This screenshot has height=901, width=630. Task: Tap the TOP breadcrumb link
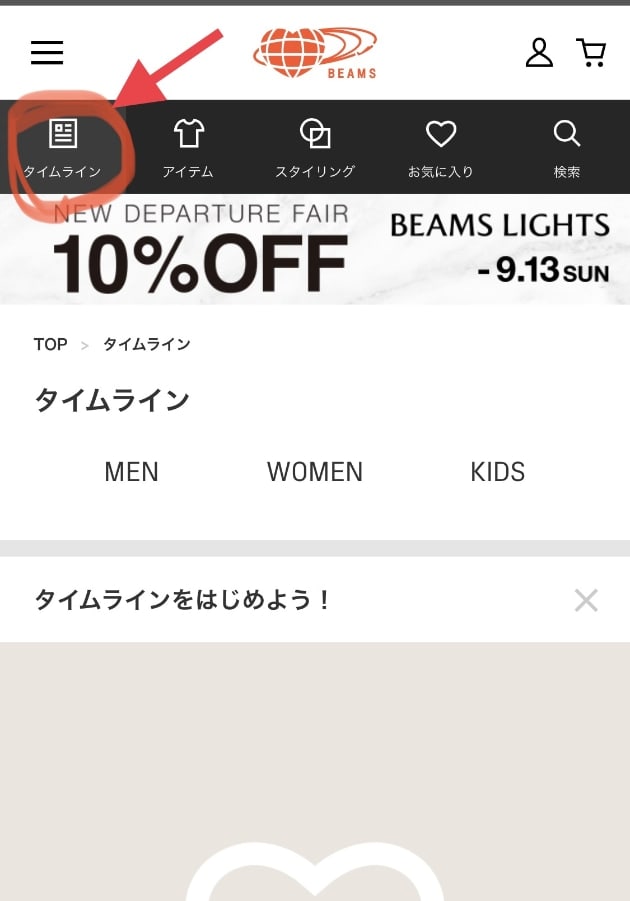50,345
